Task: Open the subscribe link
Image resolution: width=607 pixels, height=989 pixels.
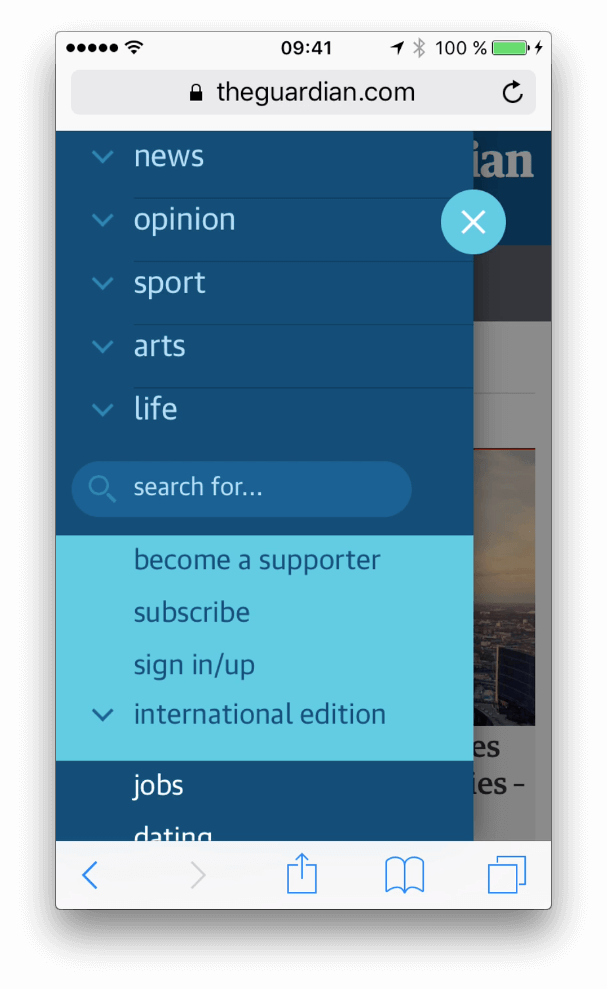Action: (x=192, y=612)
